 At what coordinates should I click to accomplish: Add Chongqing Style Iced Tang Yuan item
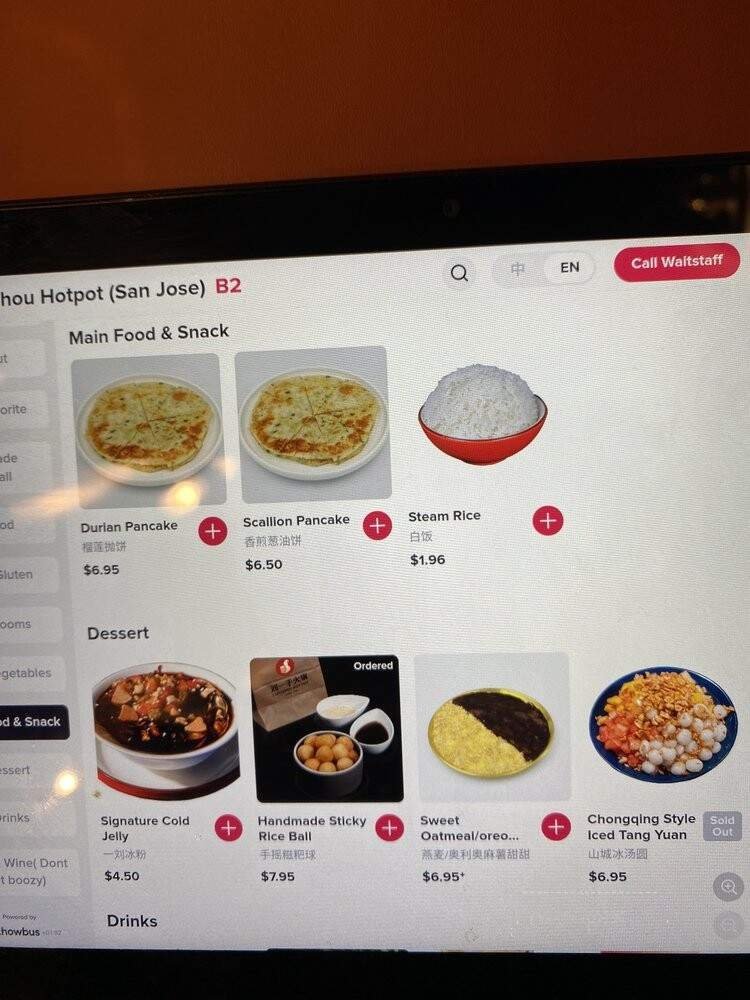pos(722,824)
